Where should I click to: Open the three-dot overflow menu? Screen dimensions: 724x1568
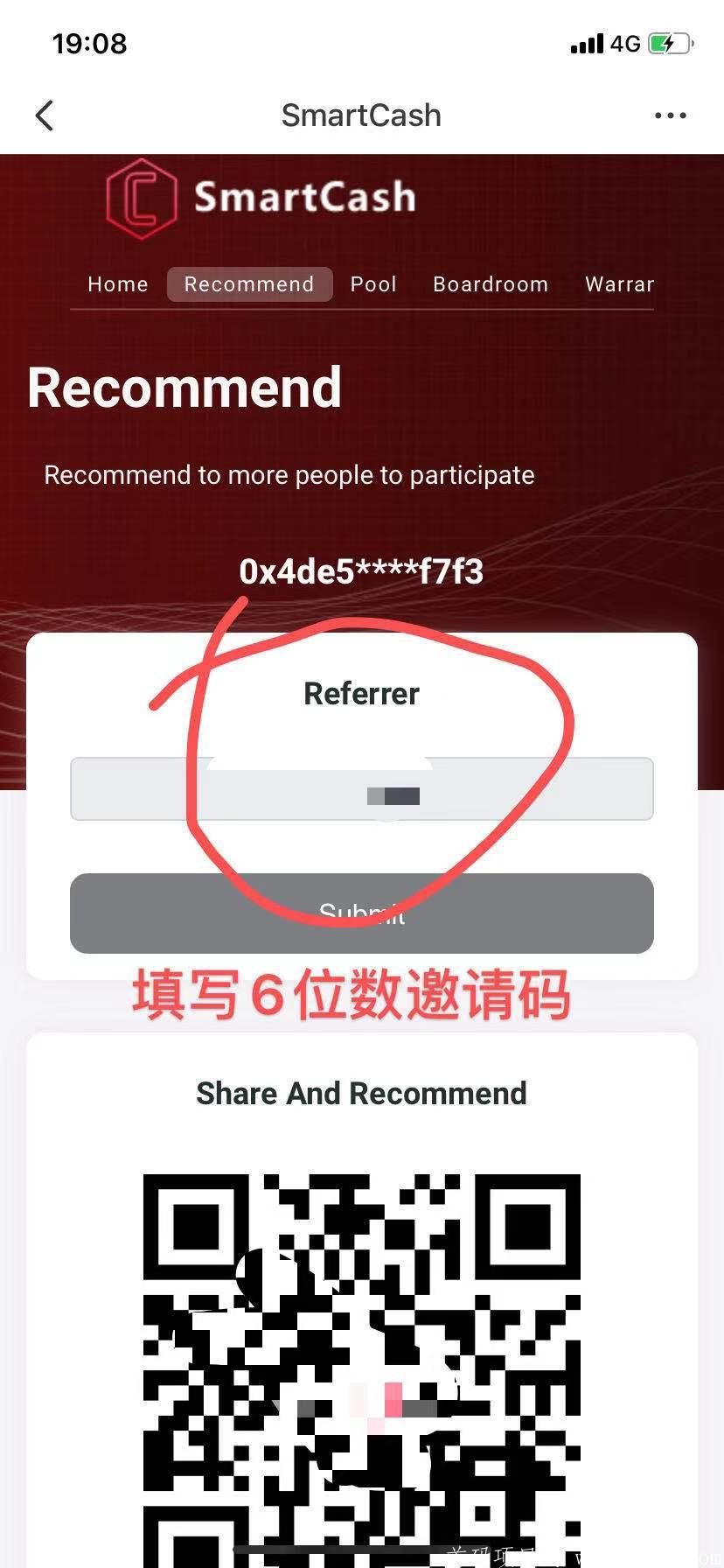coord(670,115)
